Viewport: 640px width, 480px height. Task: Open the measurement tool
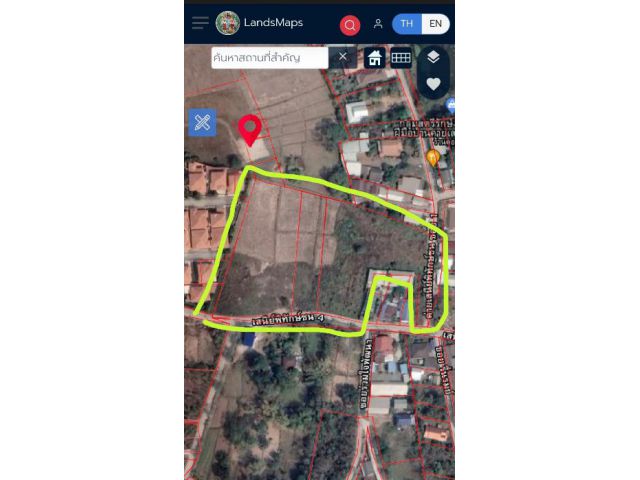(202, 122)
